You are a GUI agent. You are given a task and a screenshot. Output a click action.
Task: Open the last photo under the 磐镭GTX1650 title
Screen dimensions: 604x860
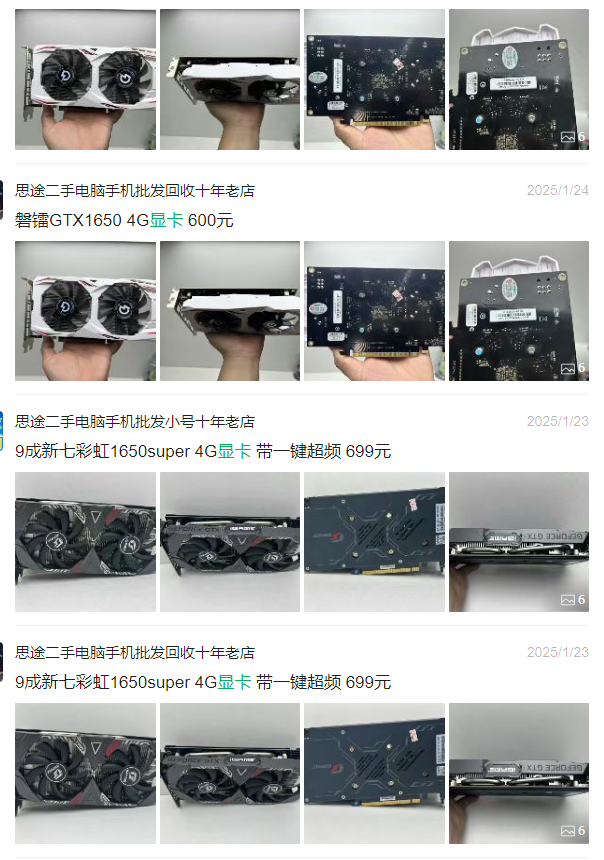click(518, 311)
